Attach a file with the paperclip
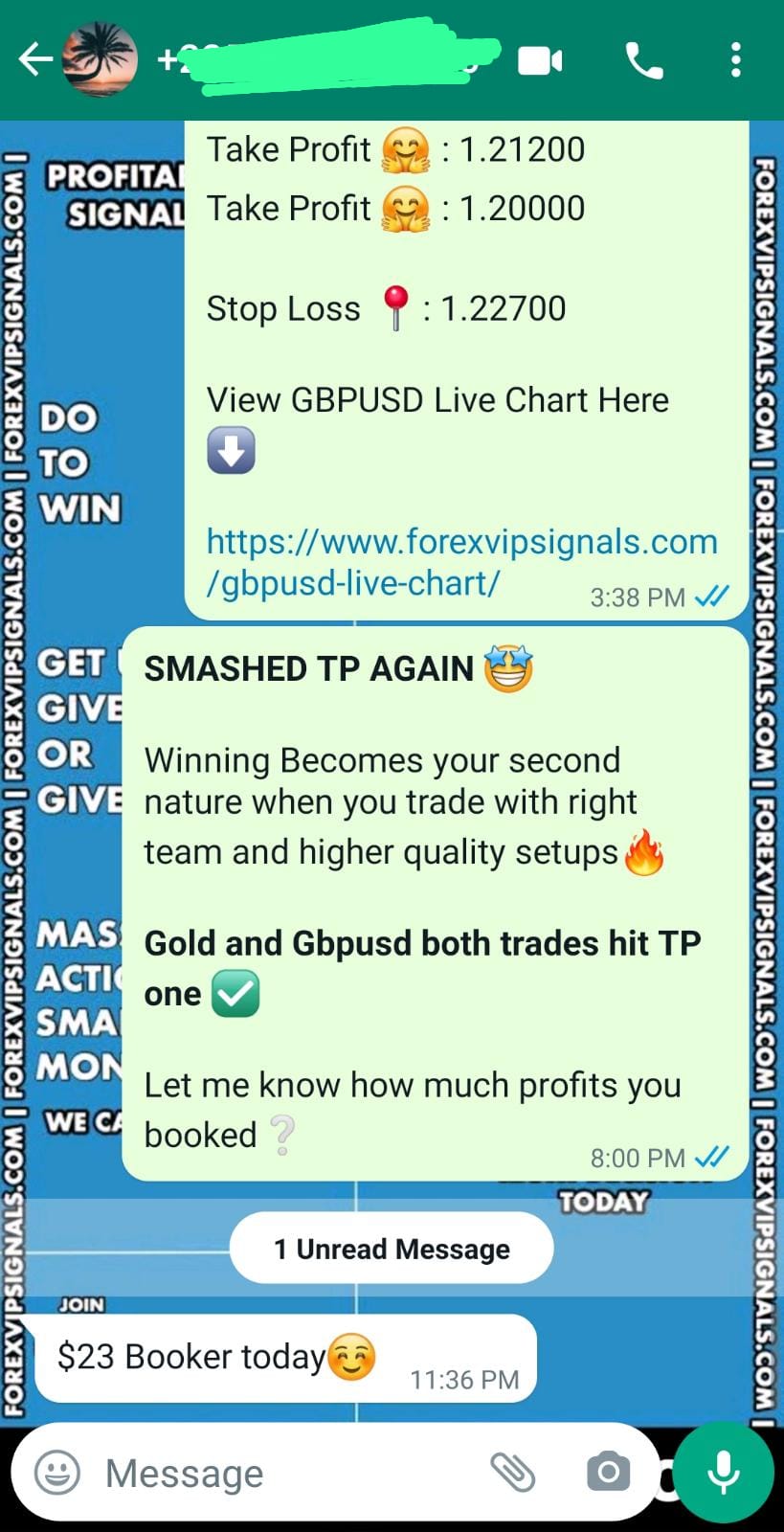The image size is (784, 1532). click(x=513, y=1472)
